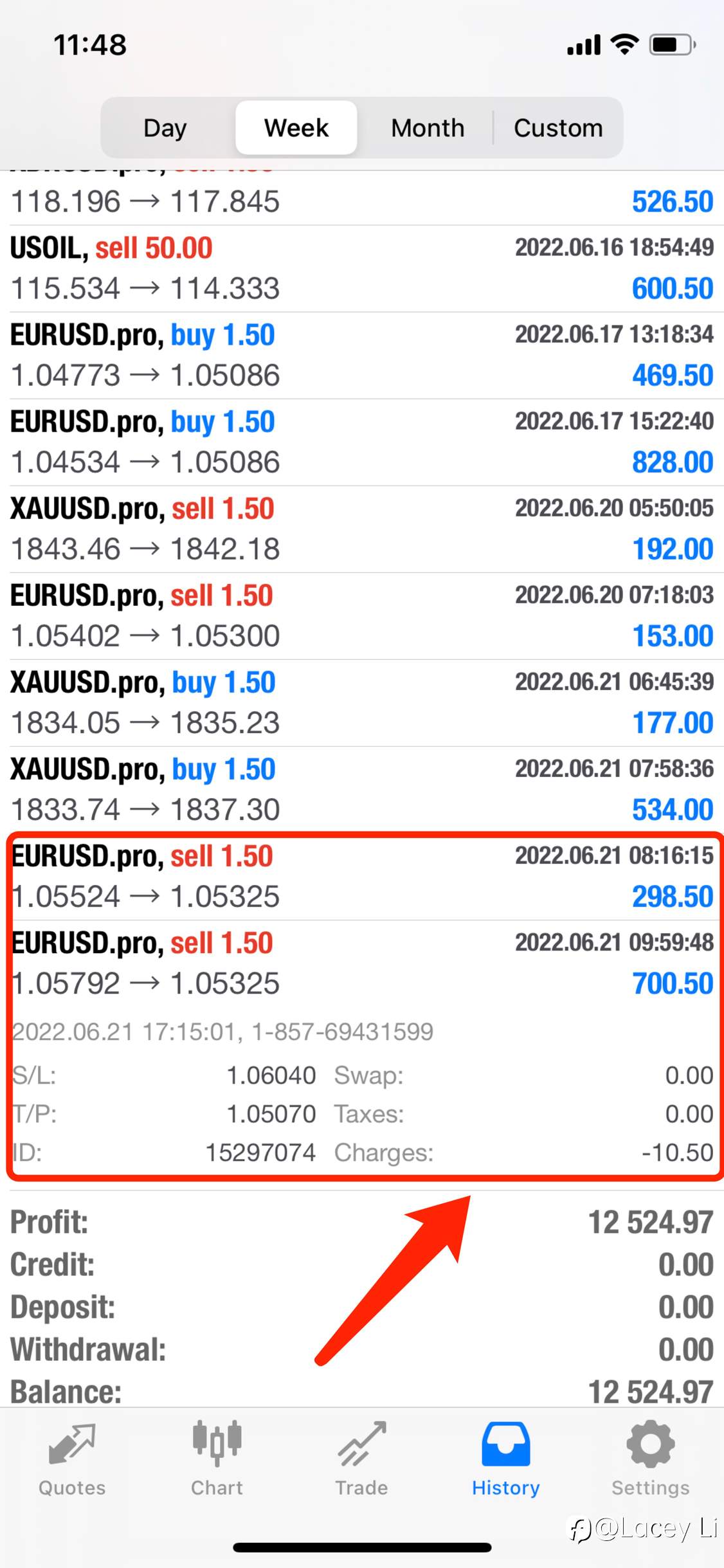Viewport: 724px width, 1568px height.
Task: Collapse EURUSD.pro sell trade with 700.50 profit
Action: [x=362, y=963]
